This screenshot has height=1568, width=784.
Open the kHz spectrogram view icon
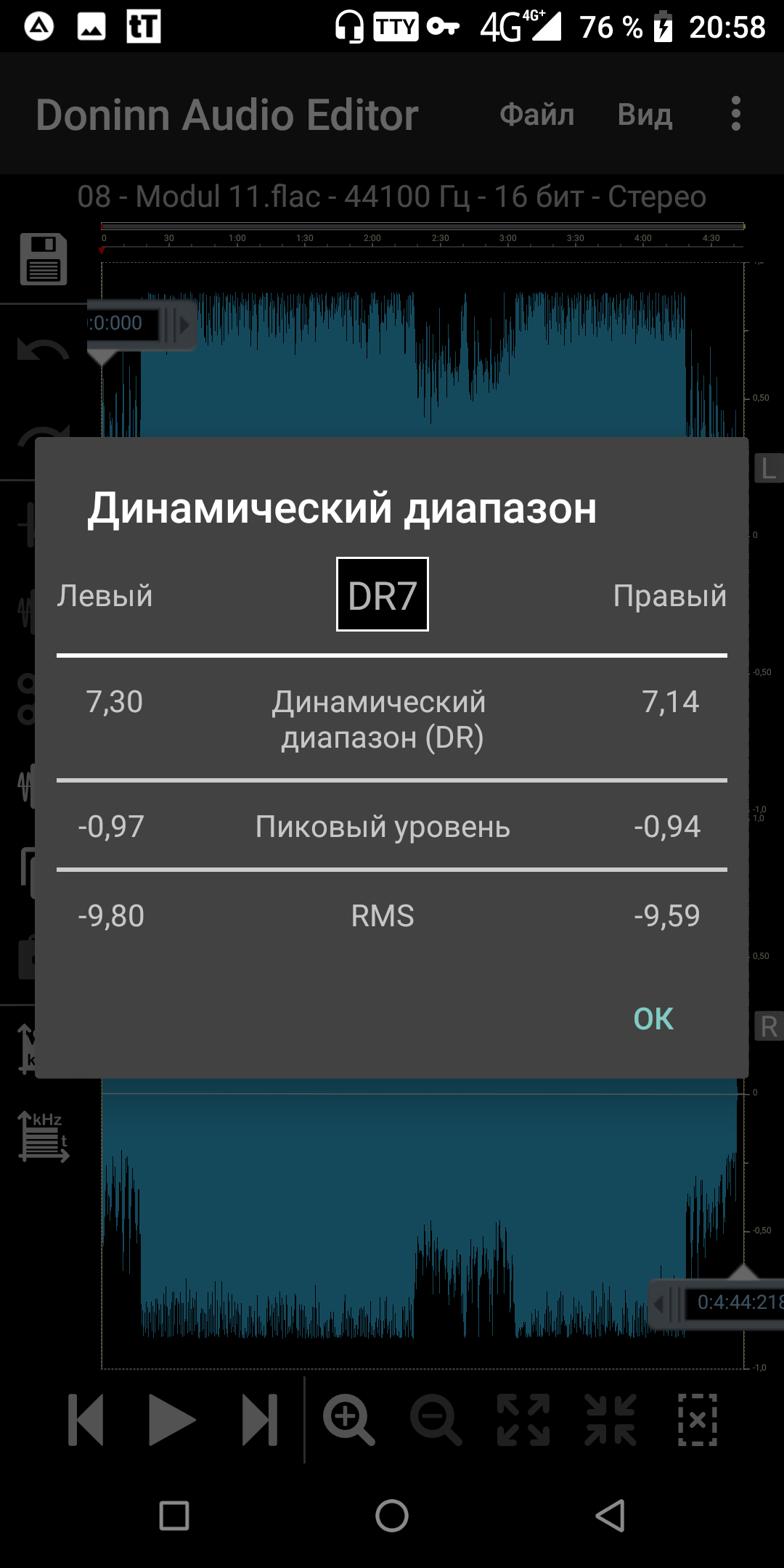(44, 1137)
